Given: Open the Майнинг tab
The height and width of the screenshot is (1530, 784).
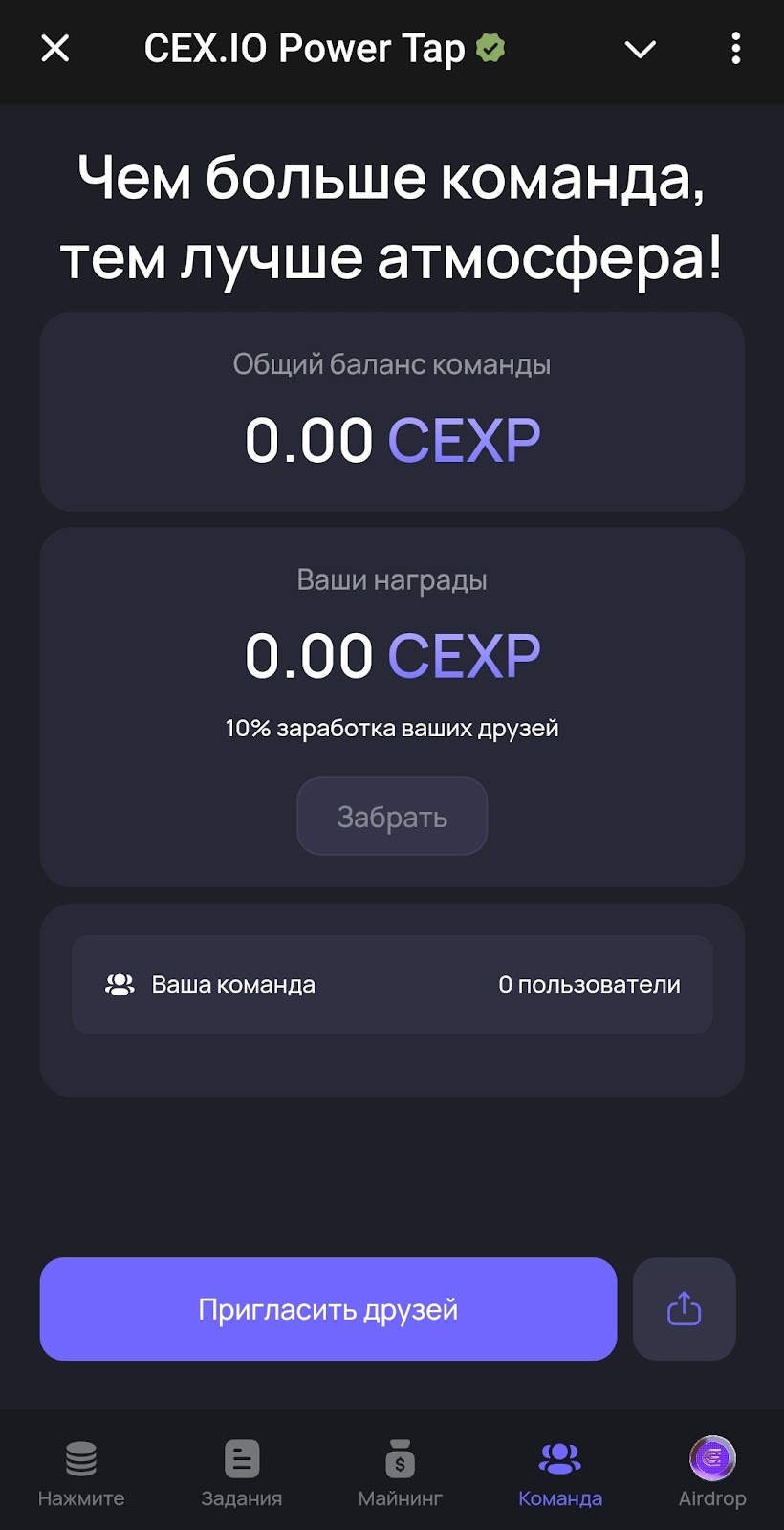Looking at the screenshot, I should 400,1473.
